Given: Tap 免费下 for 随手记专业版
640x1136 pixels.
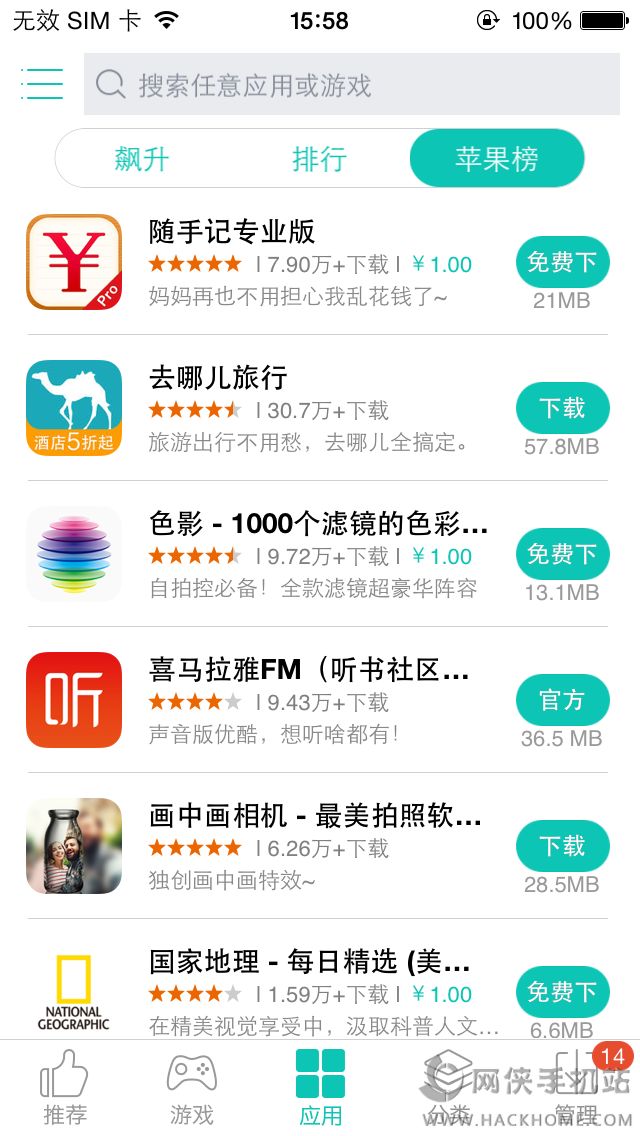Looking at the screenshot, I should (562, 262).
